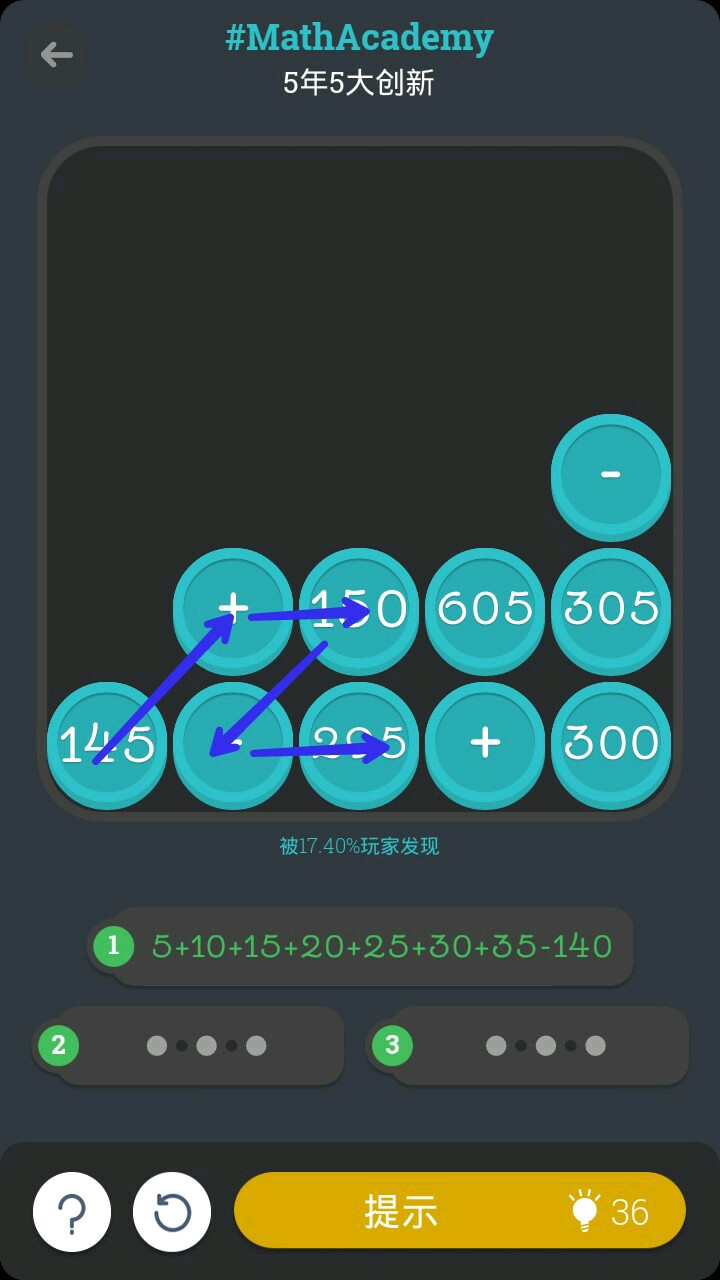The height and width of the screenshot is (1280, 720).
Task: Reset the puzzle with the restart icon
Action: [x=172, y=1212]
